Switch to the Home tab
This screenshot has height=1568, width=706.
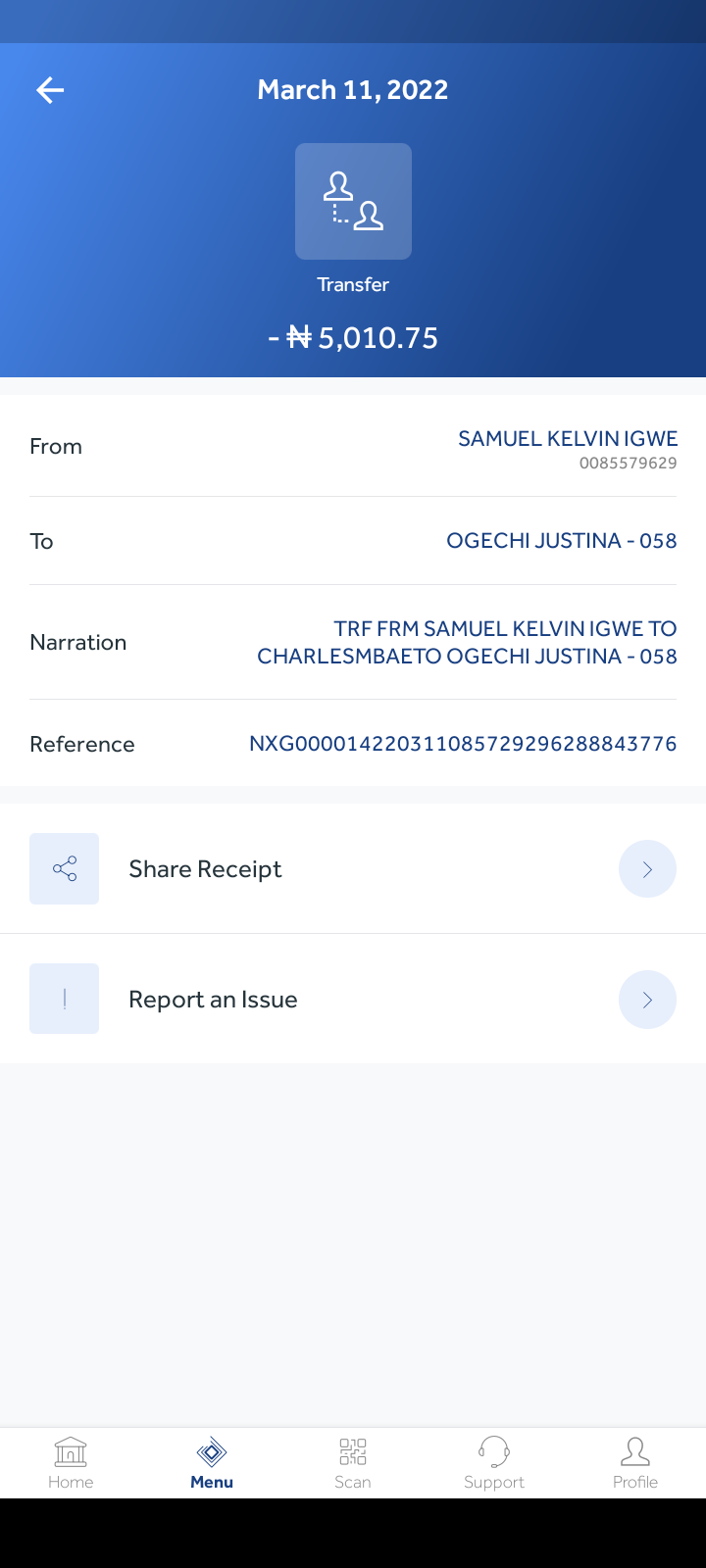coord(71,1463)
